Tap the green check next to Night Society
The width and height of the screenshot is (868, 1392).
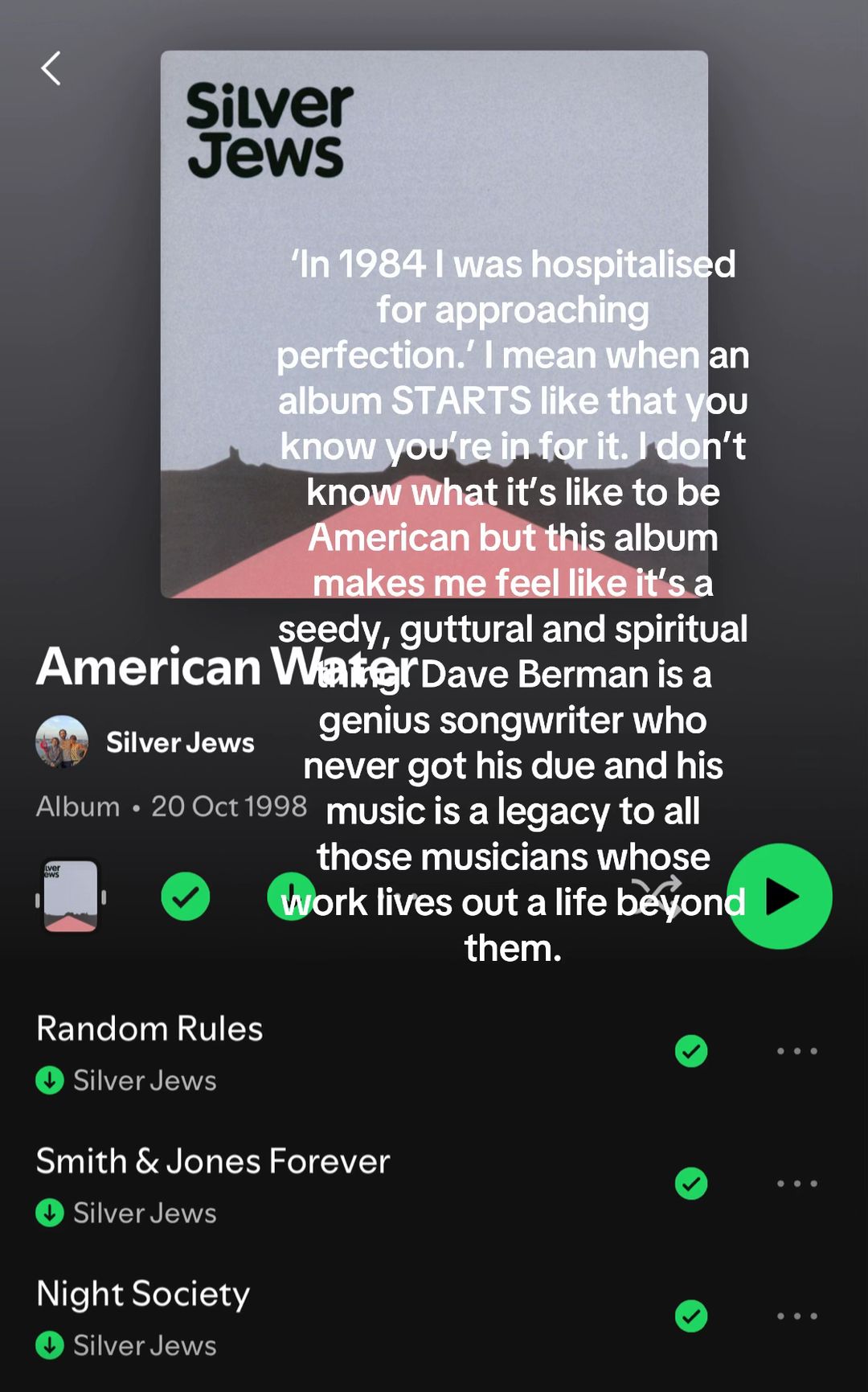coord(691,1316)
